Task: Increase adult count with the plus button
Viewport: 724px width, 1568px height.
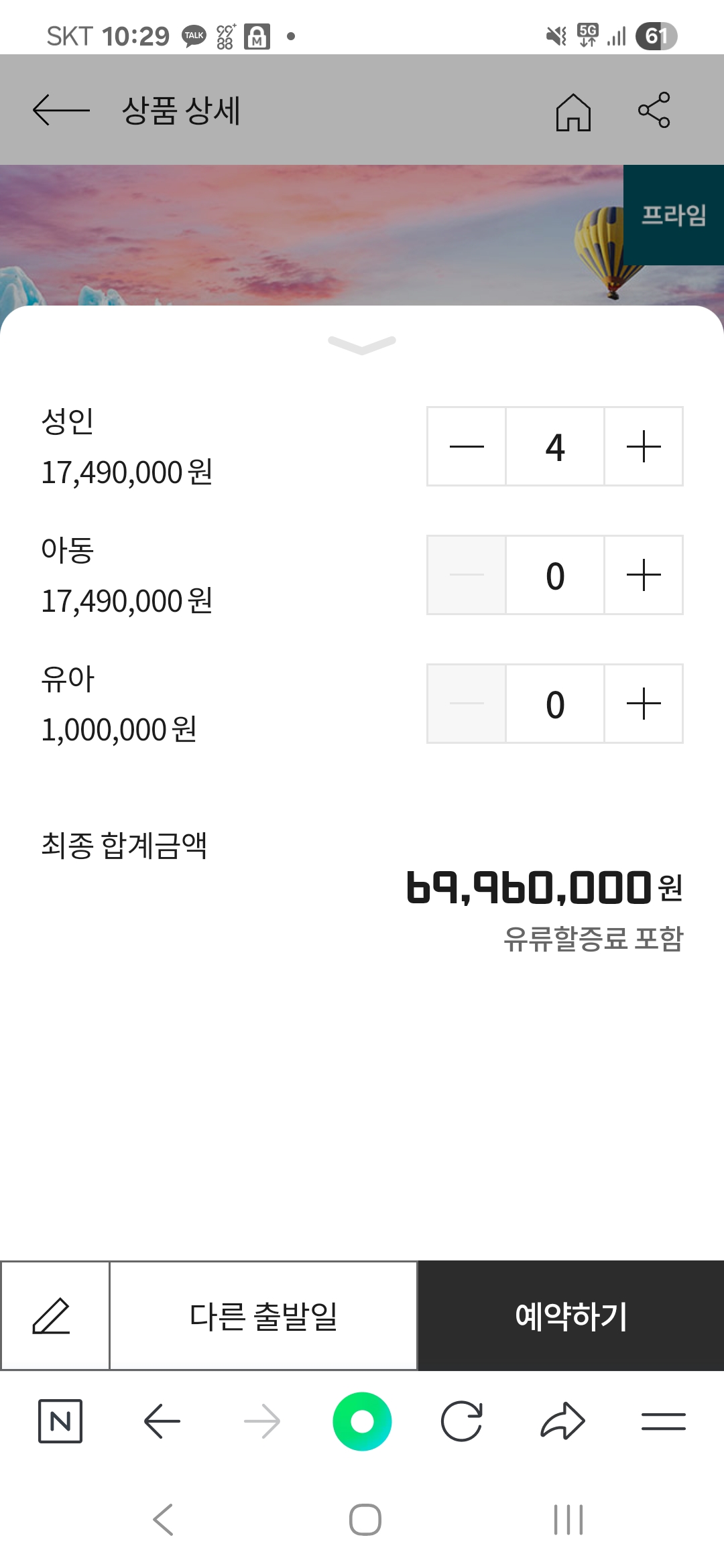Action: tap(642, 446)
